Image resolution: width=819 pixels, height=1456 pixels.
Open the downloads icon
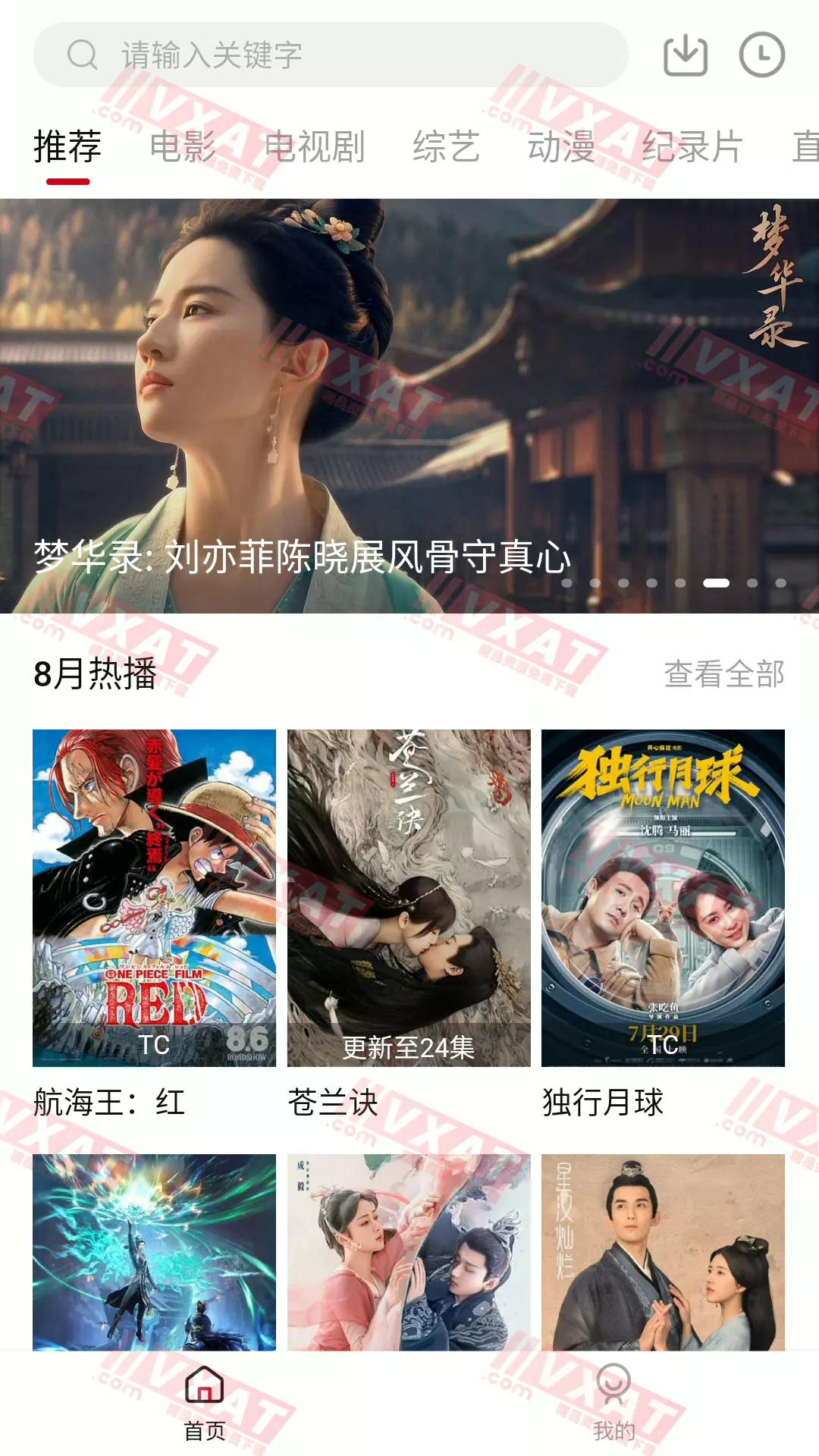[686, 55]
